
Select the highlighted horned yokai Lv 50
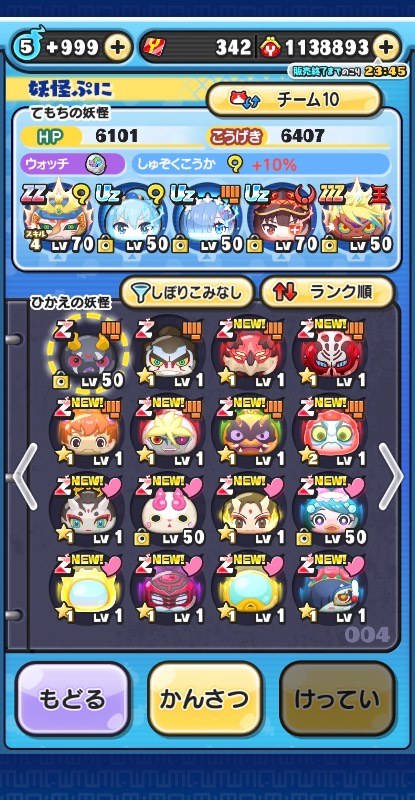pos(85,353)
